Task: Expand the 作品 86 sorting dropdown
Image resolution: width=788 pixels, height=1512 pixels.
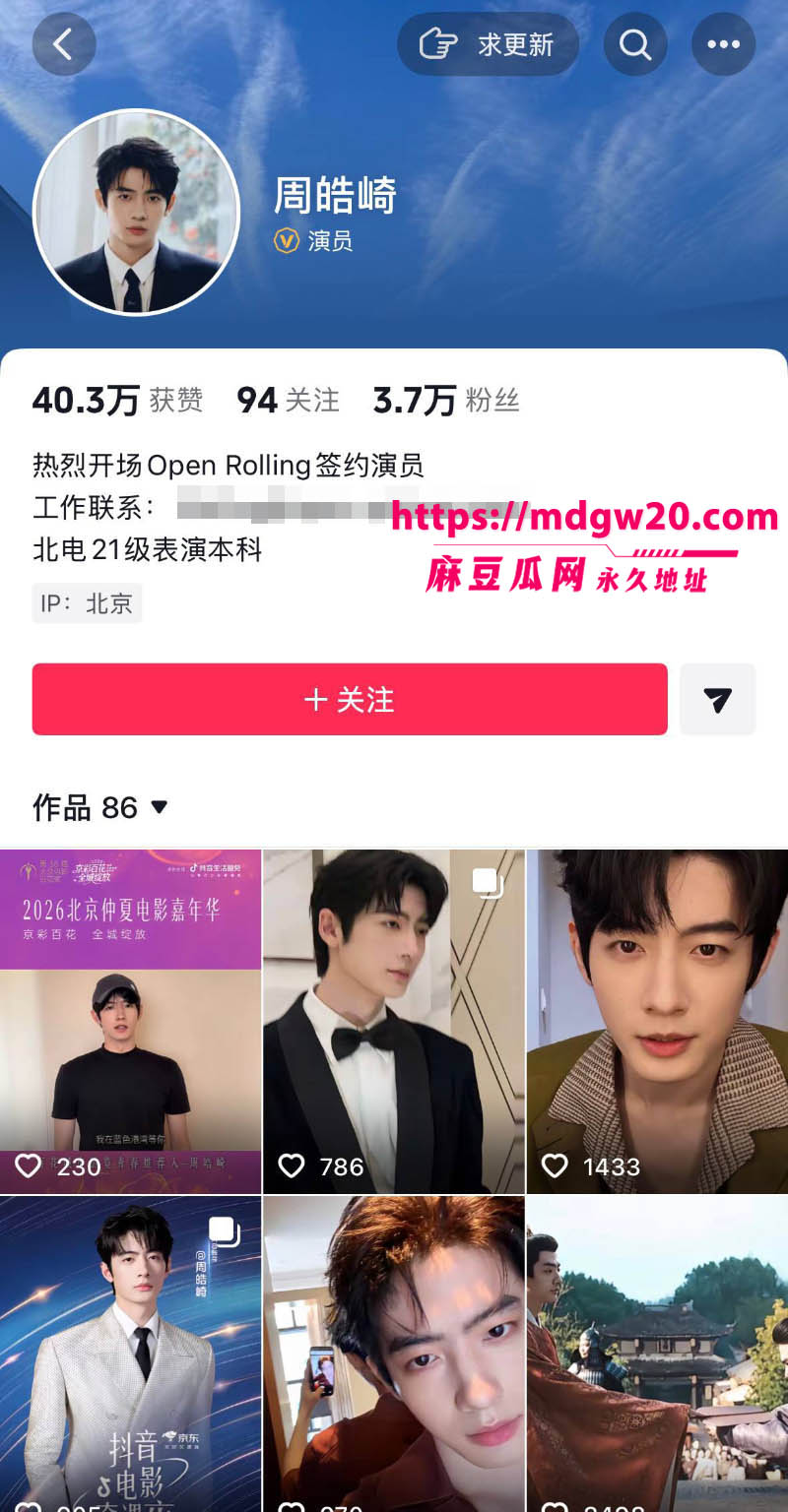Action: tap(100, 808)
